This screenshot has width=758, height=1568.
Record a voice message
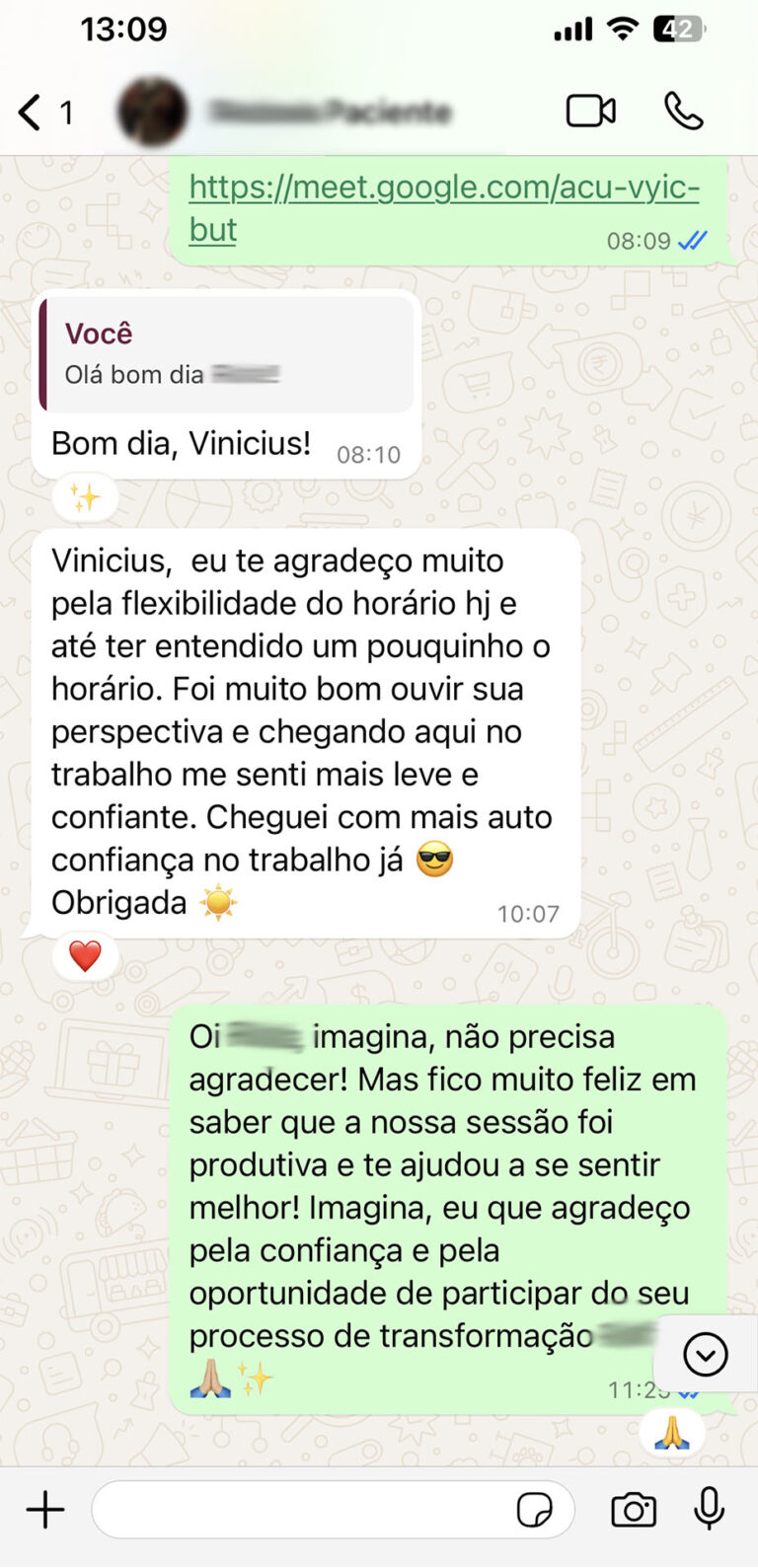coord(709,1510)
